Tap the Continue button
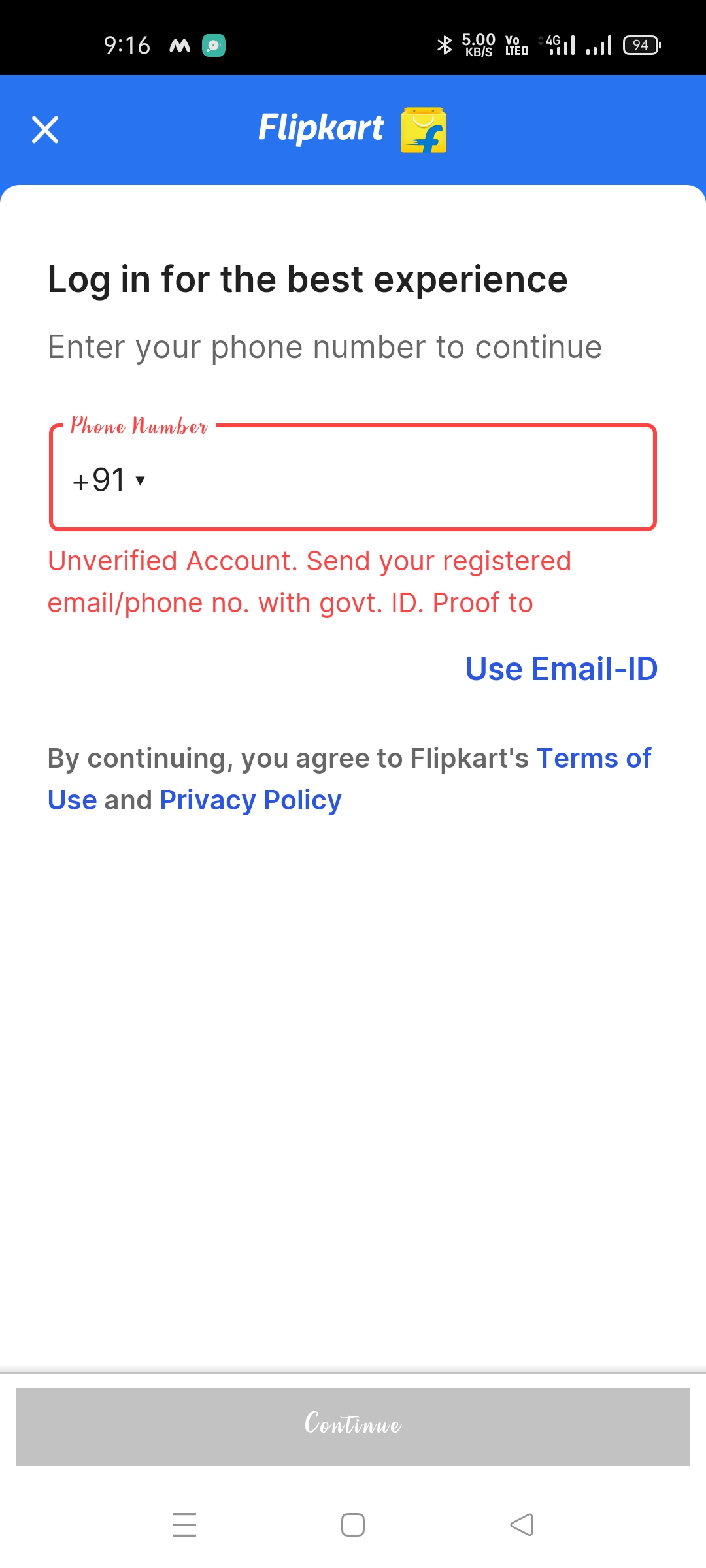This screenshot has width=706, height=1568. (353, 1426)
